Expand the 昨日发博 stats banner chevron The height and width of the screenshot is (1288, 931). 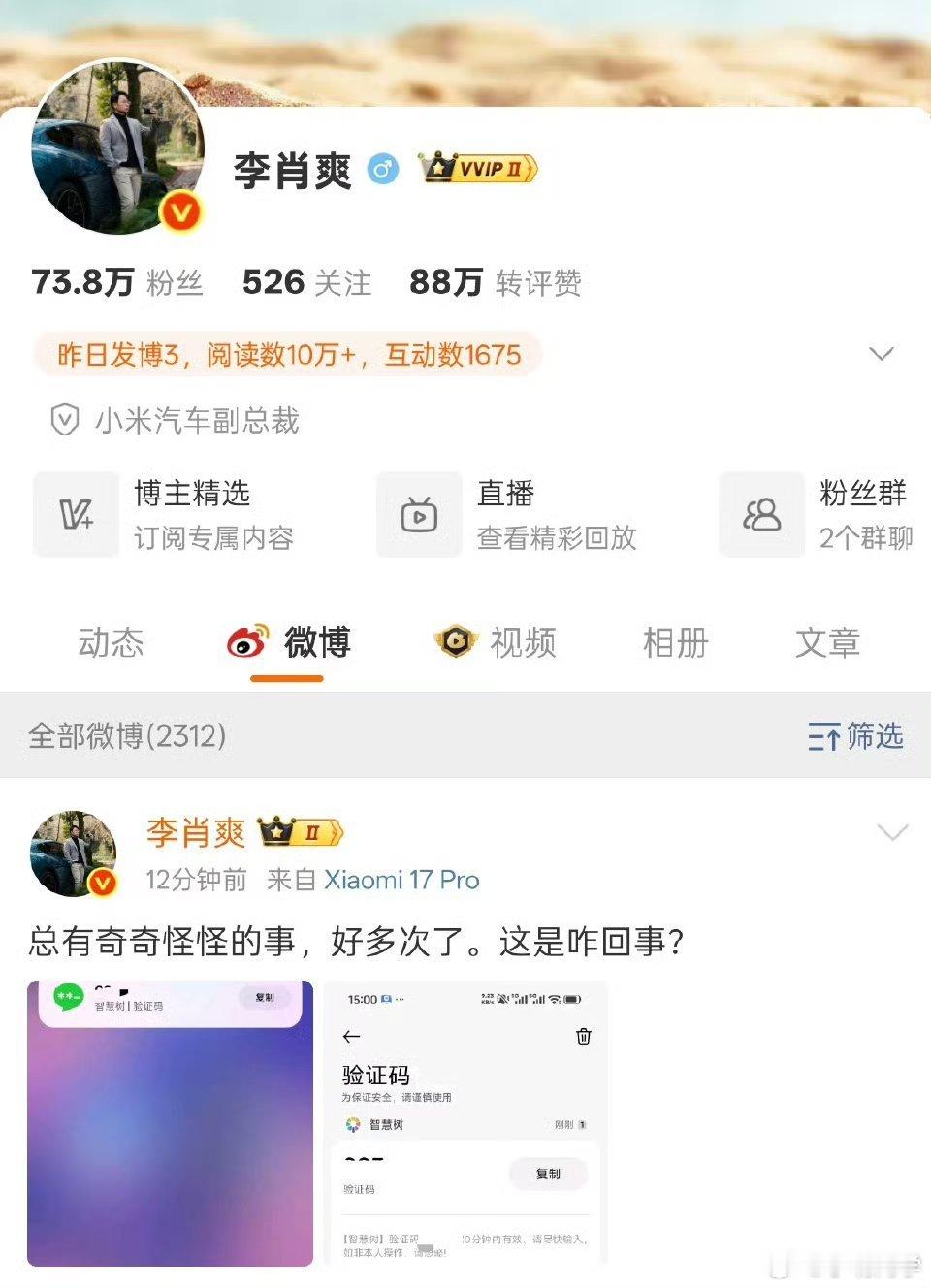click(x=883, y=354)
